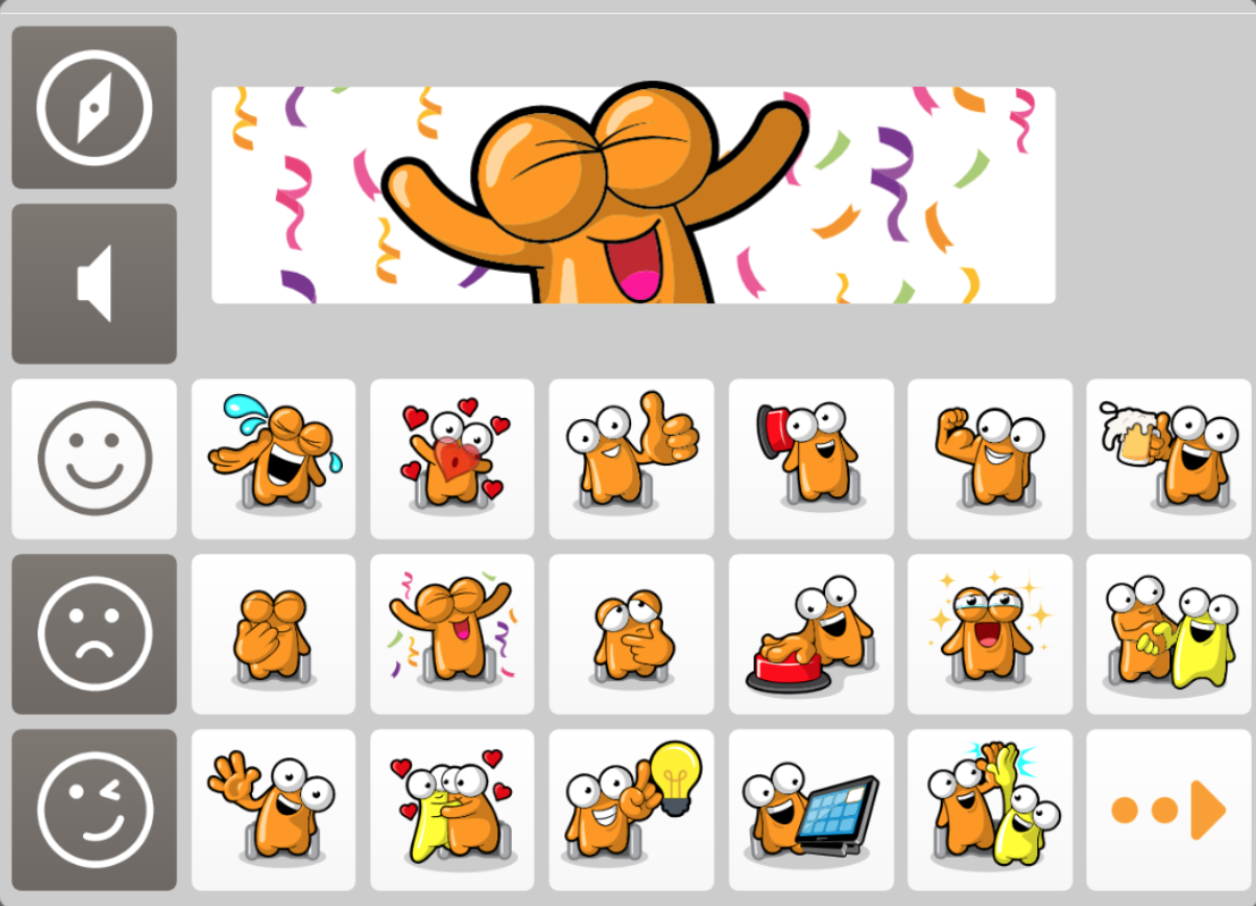The height and width of the screenshot is (906, 1256).
Task: Pick the thinking chin-scratch sticker
Action: coord(631,634)
